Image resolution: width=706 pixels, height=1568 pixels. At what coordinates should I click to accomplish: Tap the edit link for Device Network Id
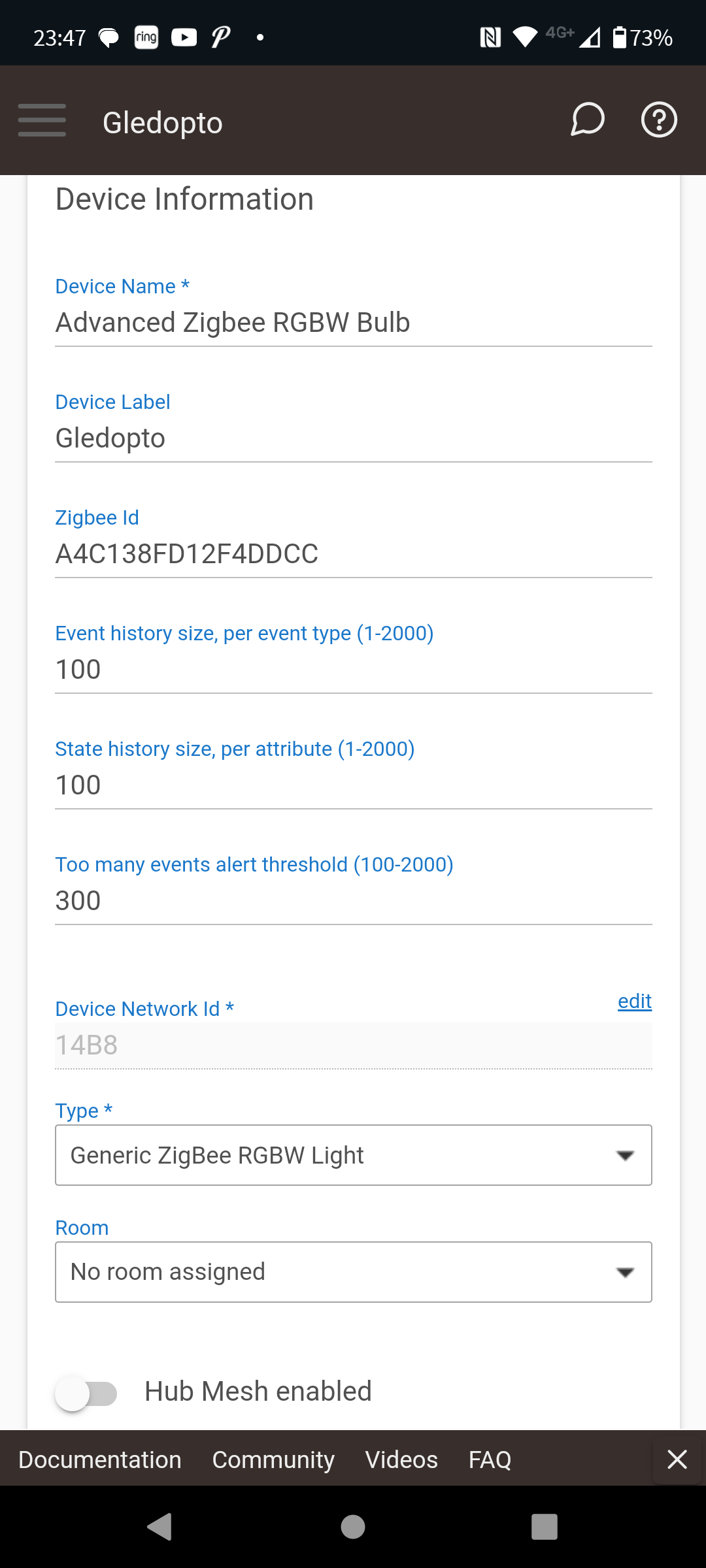coord(635,1001)
